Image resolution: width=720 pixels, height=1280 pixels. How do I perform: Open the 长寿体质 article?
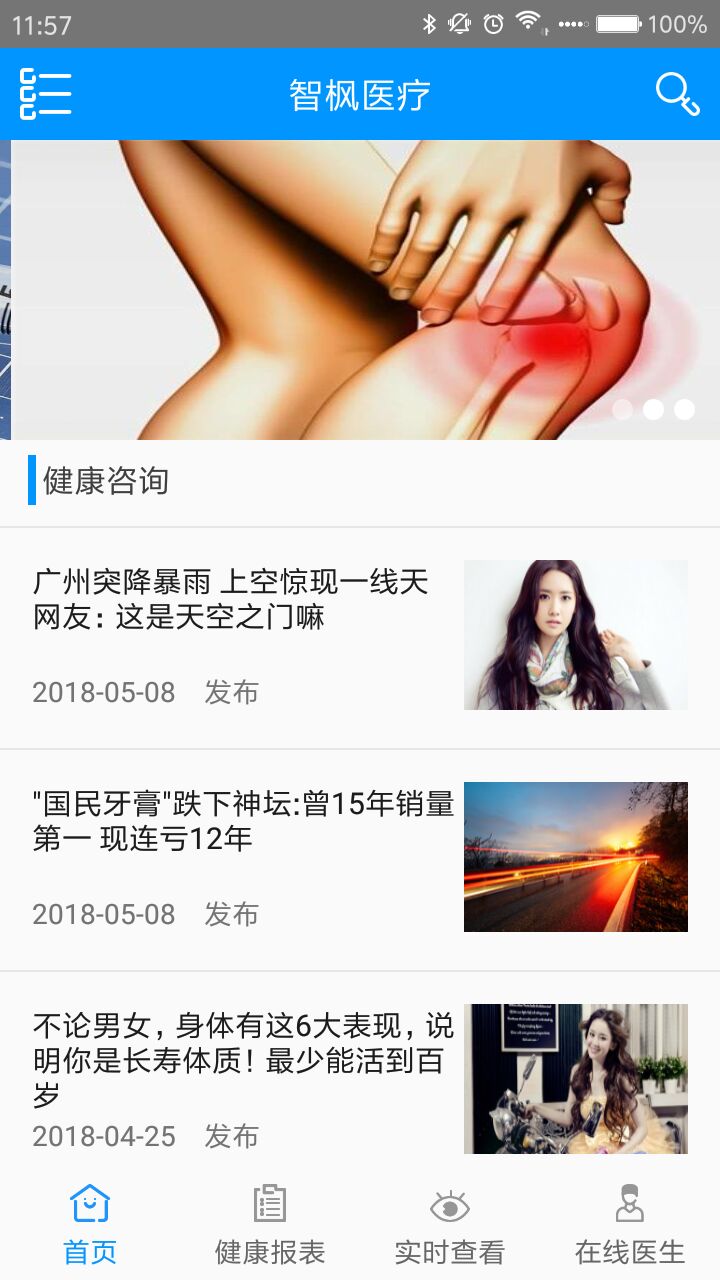point(243,1060)
